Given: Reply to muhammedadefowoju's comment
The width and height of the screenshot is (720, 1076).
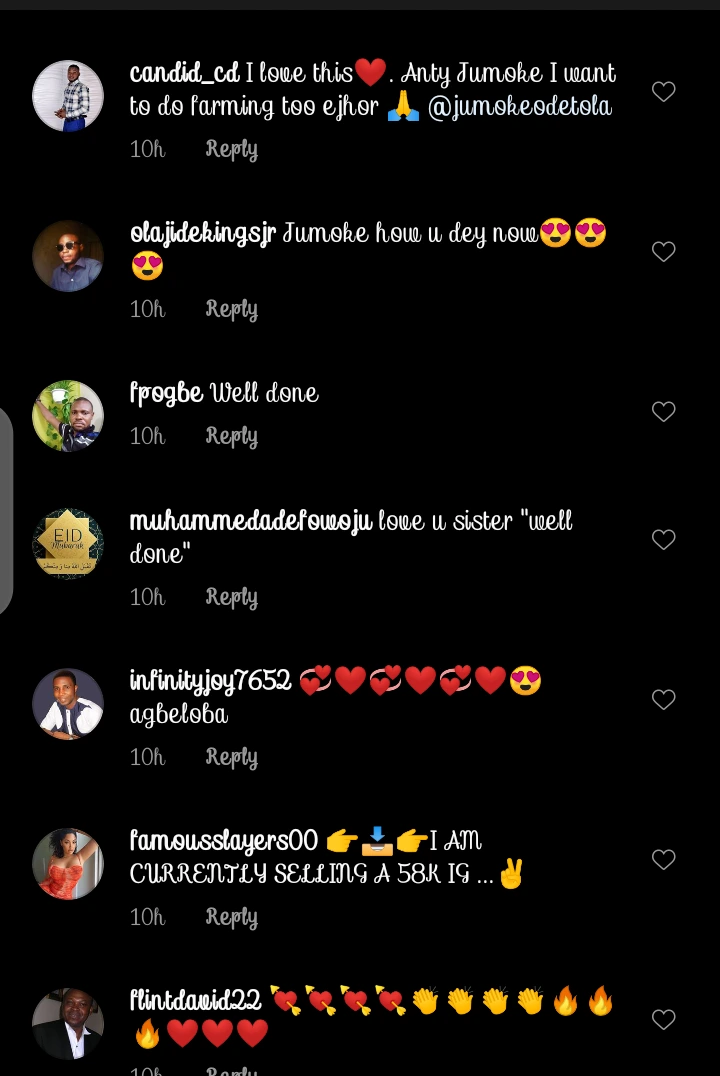Looking at the screenshot, I should coord(231,597).
